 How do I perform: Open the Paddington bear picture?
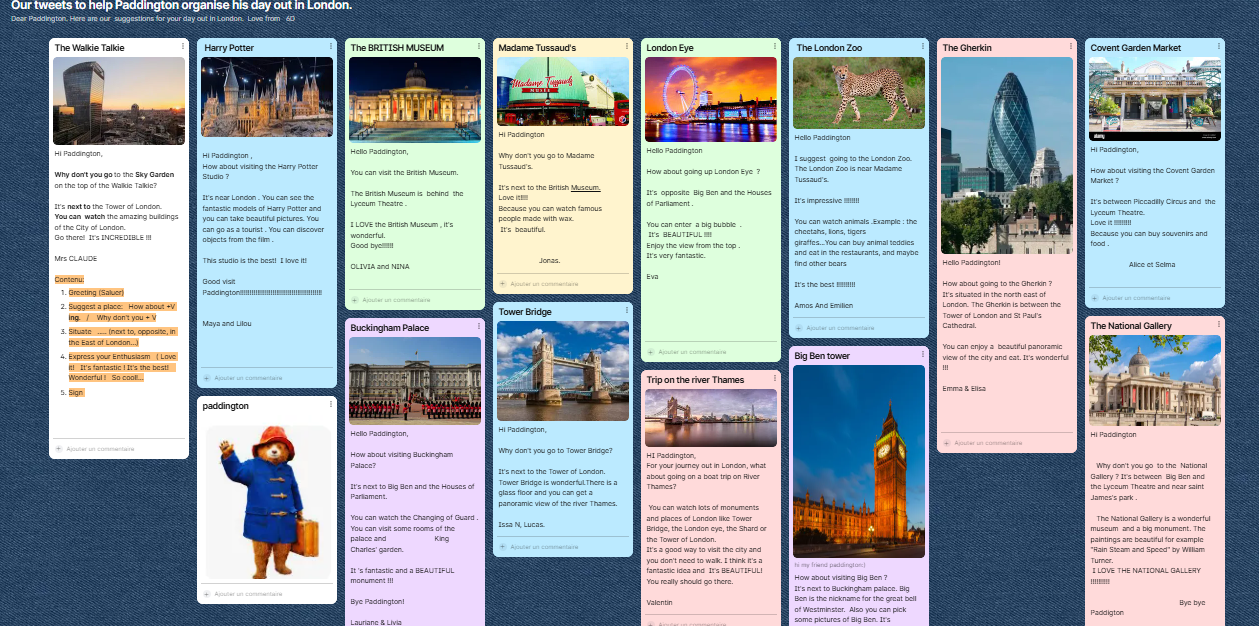coord(267,503)
